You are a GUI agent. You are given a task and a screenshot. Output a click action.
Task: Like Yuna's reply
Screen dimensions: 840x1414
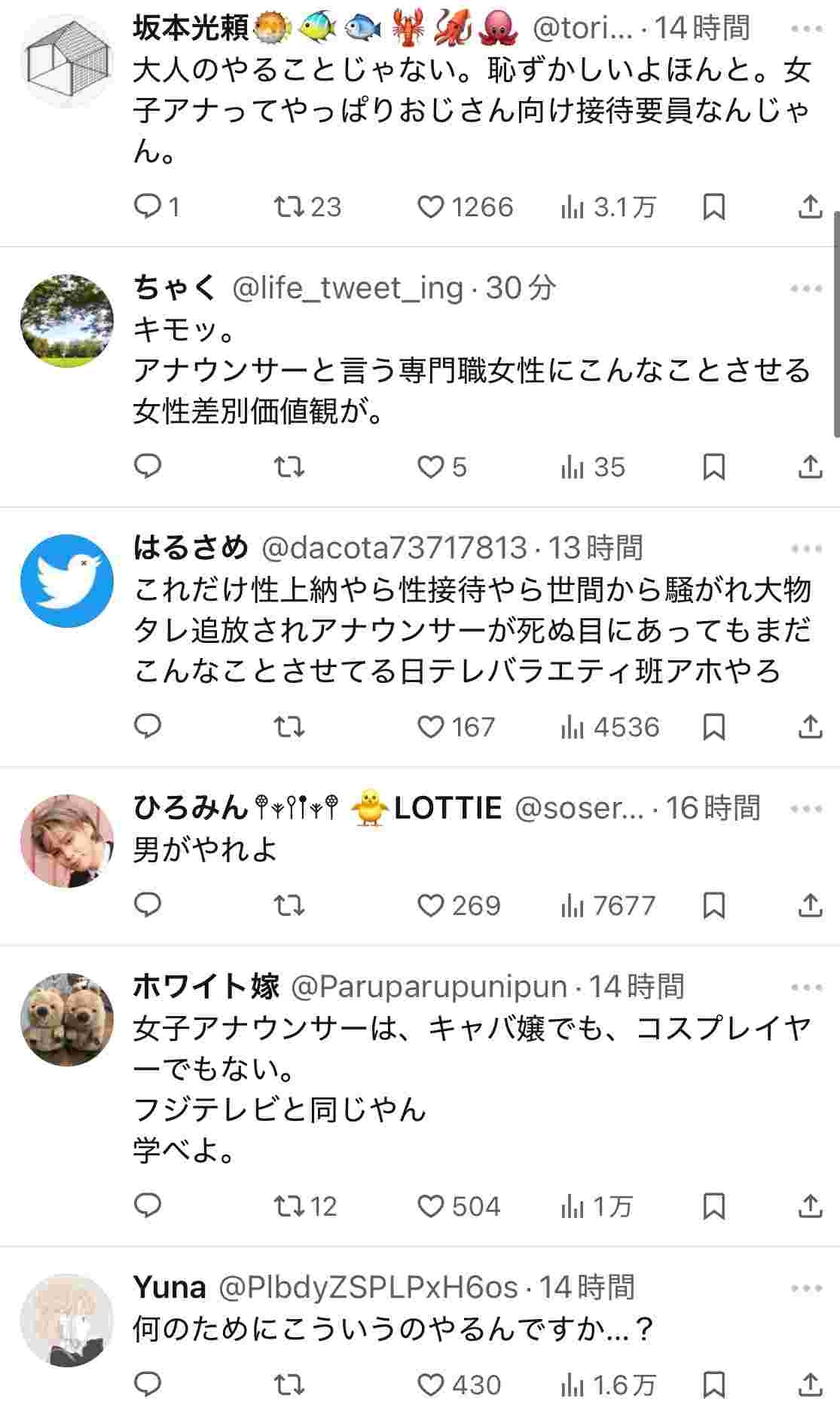coord(431,1385)
